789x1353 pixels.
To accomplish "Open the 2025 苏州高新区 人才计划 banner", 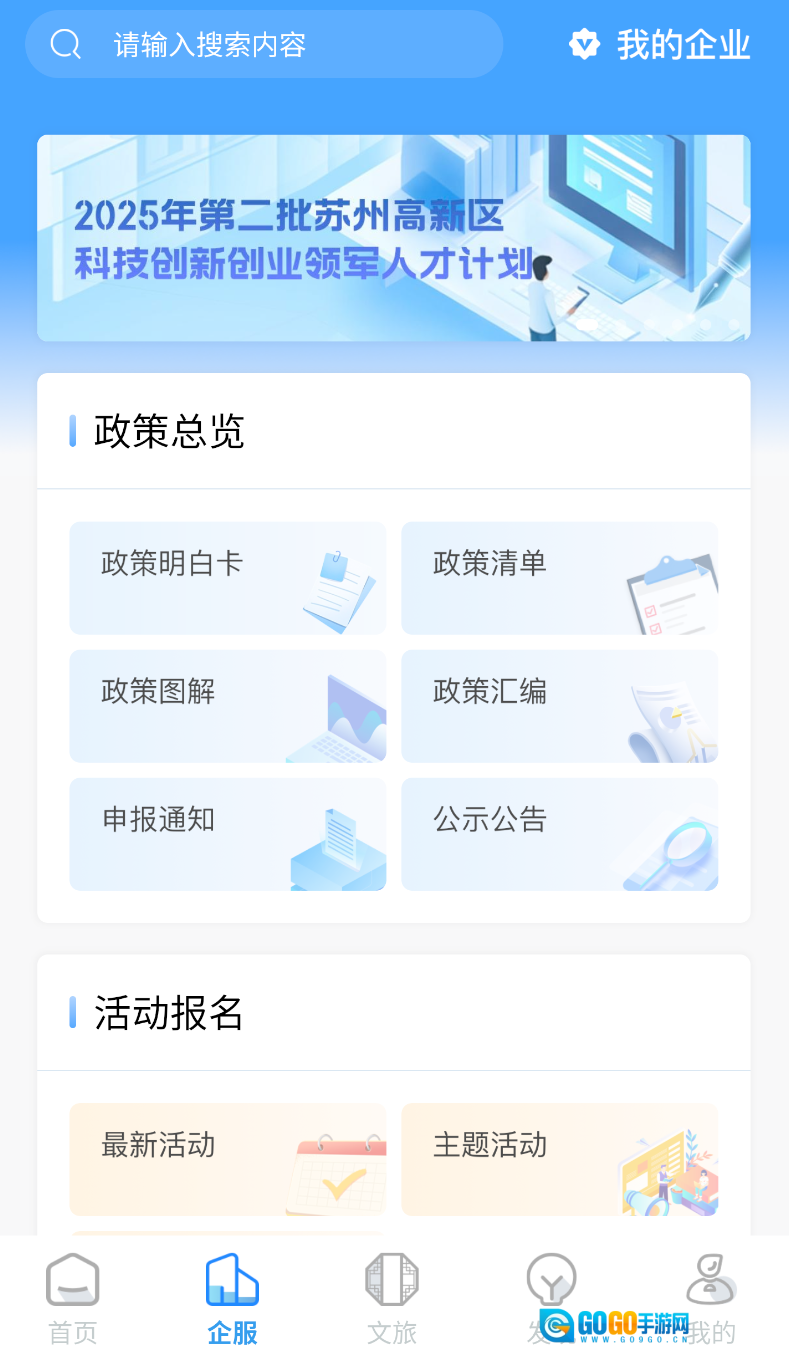I will tap(394, 238).
